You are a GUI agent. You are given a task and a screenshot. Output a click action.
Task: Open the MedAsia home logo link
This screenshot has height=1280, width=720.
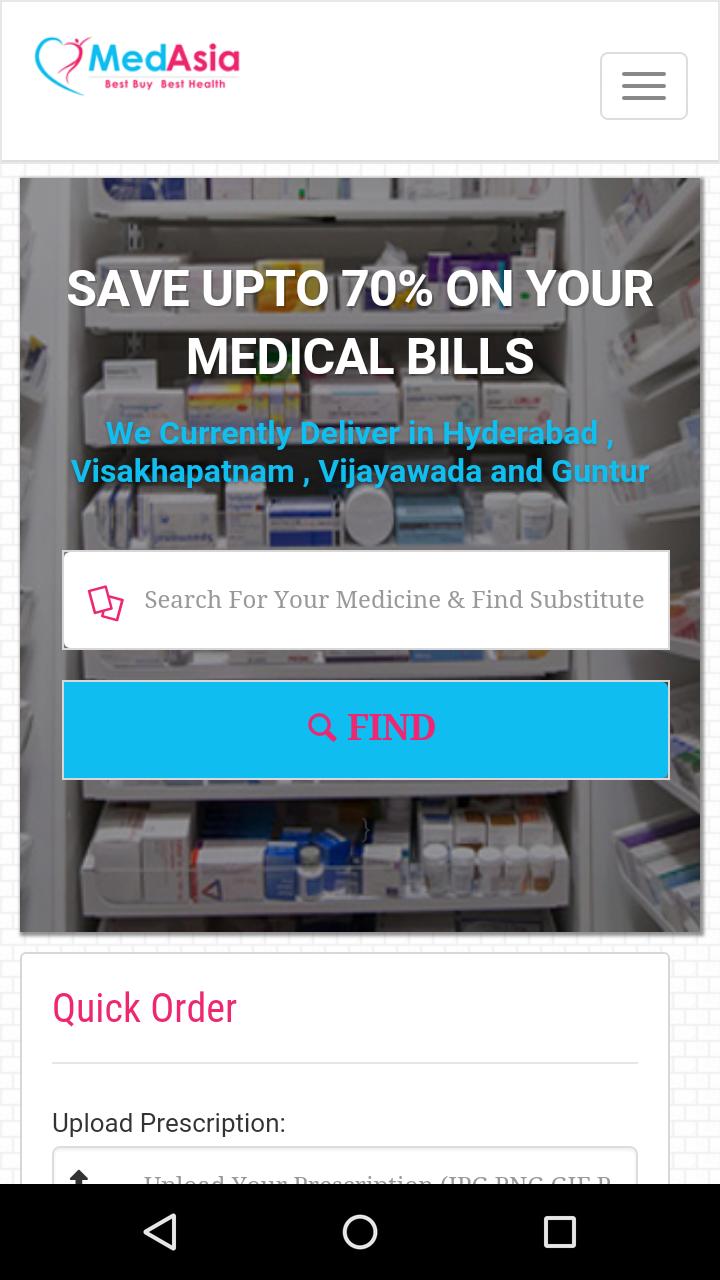coord(137,66)
